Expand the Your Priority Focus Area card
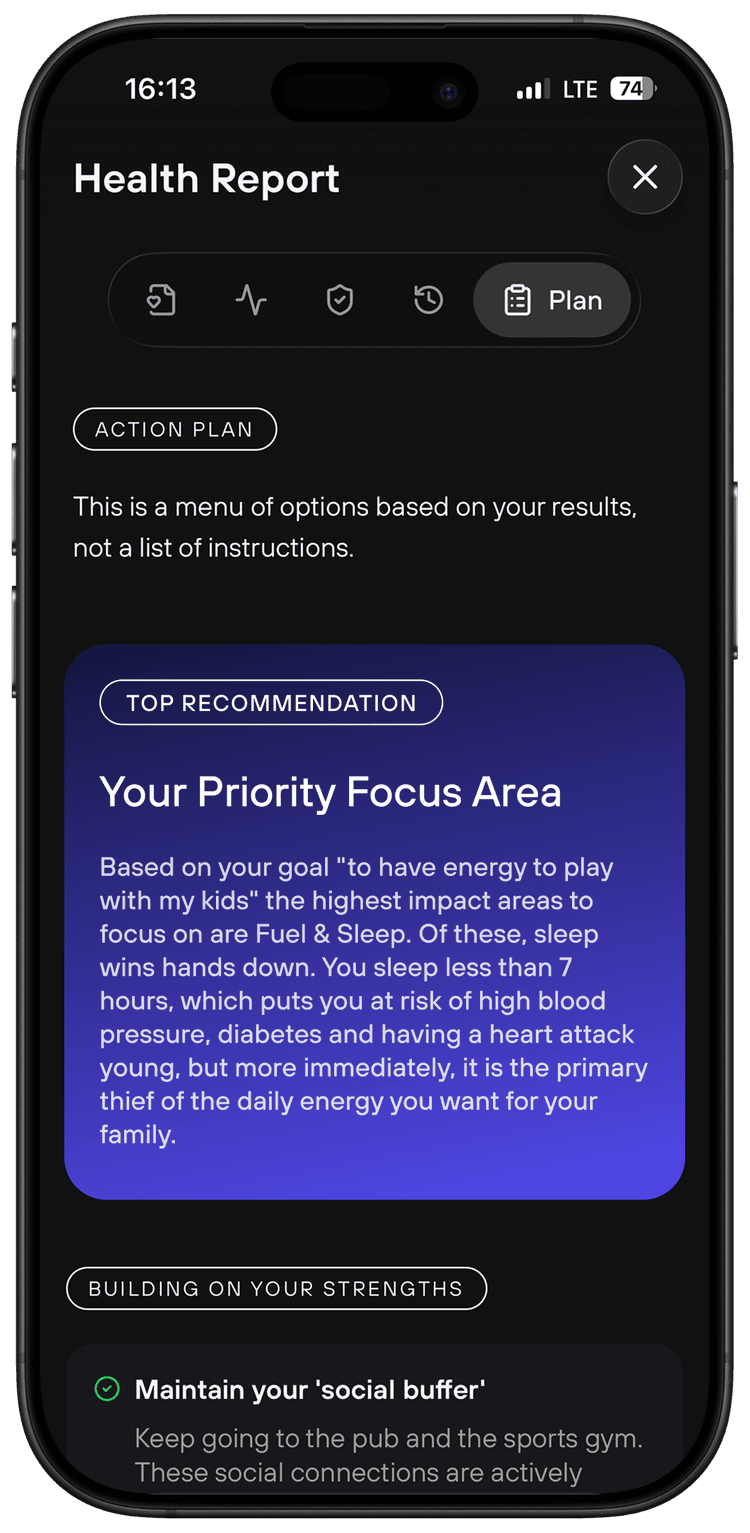The height and width of the screenshot is (1533, 750). coord(373,920)
